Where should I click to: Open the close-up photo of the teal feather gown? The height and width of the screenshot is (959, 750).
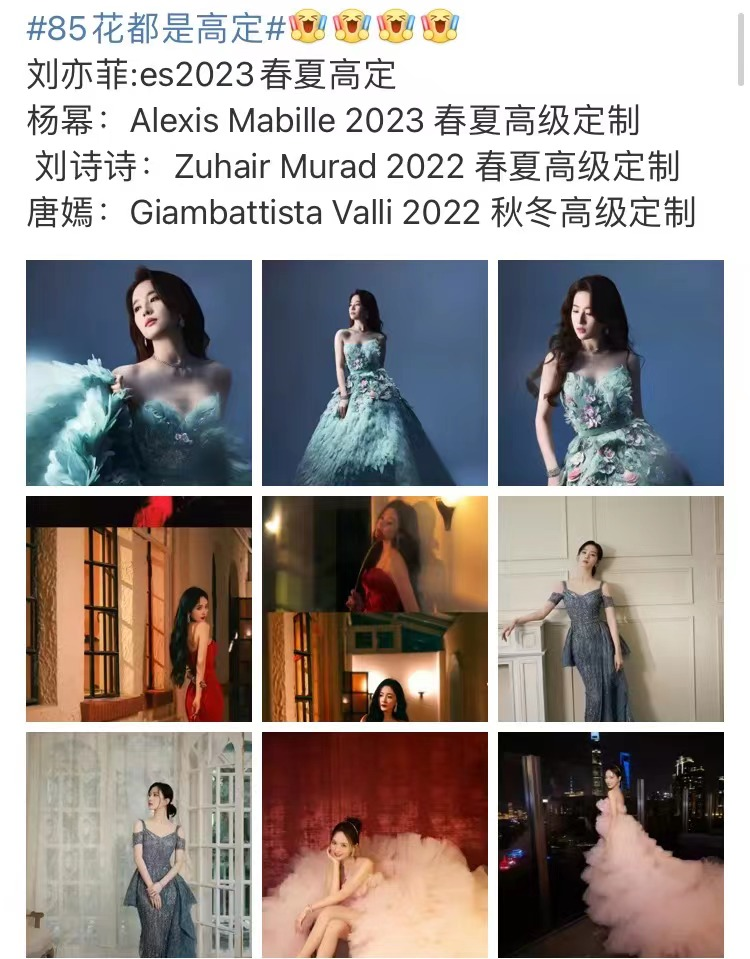[x=139, y=373]
